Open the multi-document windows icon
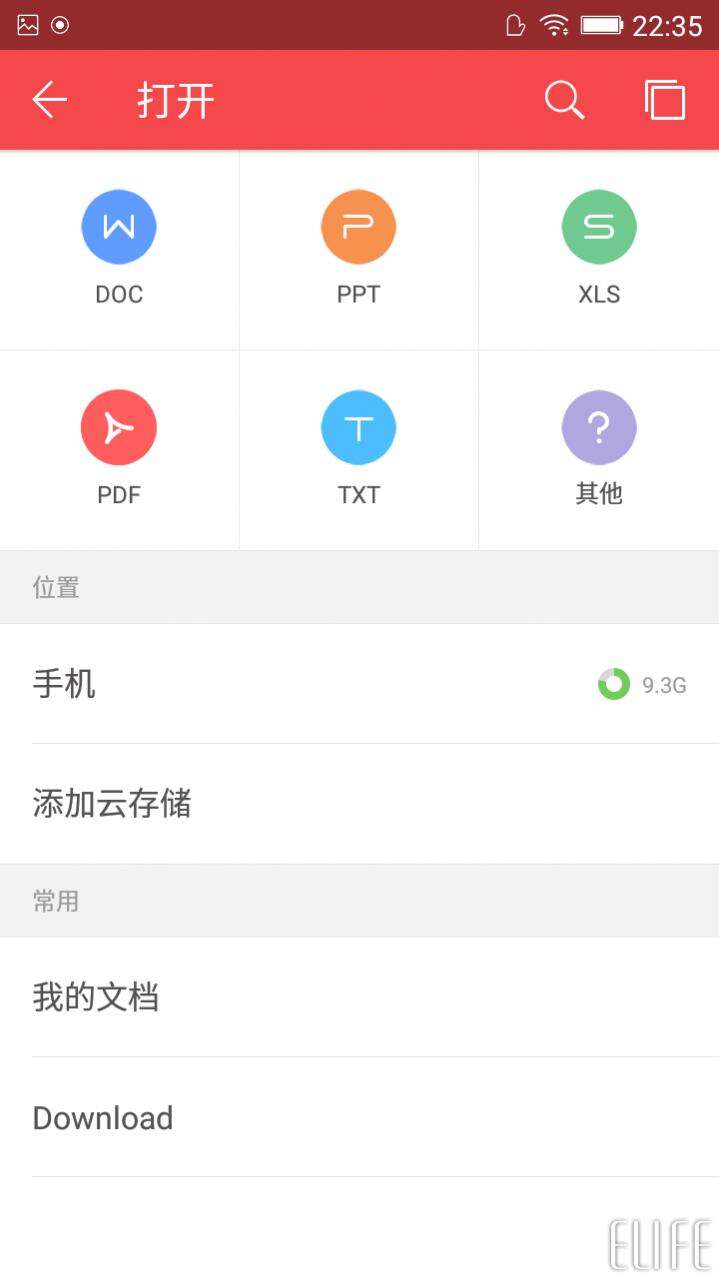The width and height of the screenshot is (719, 1278). click(x=665, y=100)
